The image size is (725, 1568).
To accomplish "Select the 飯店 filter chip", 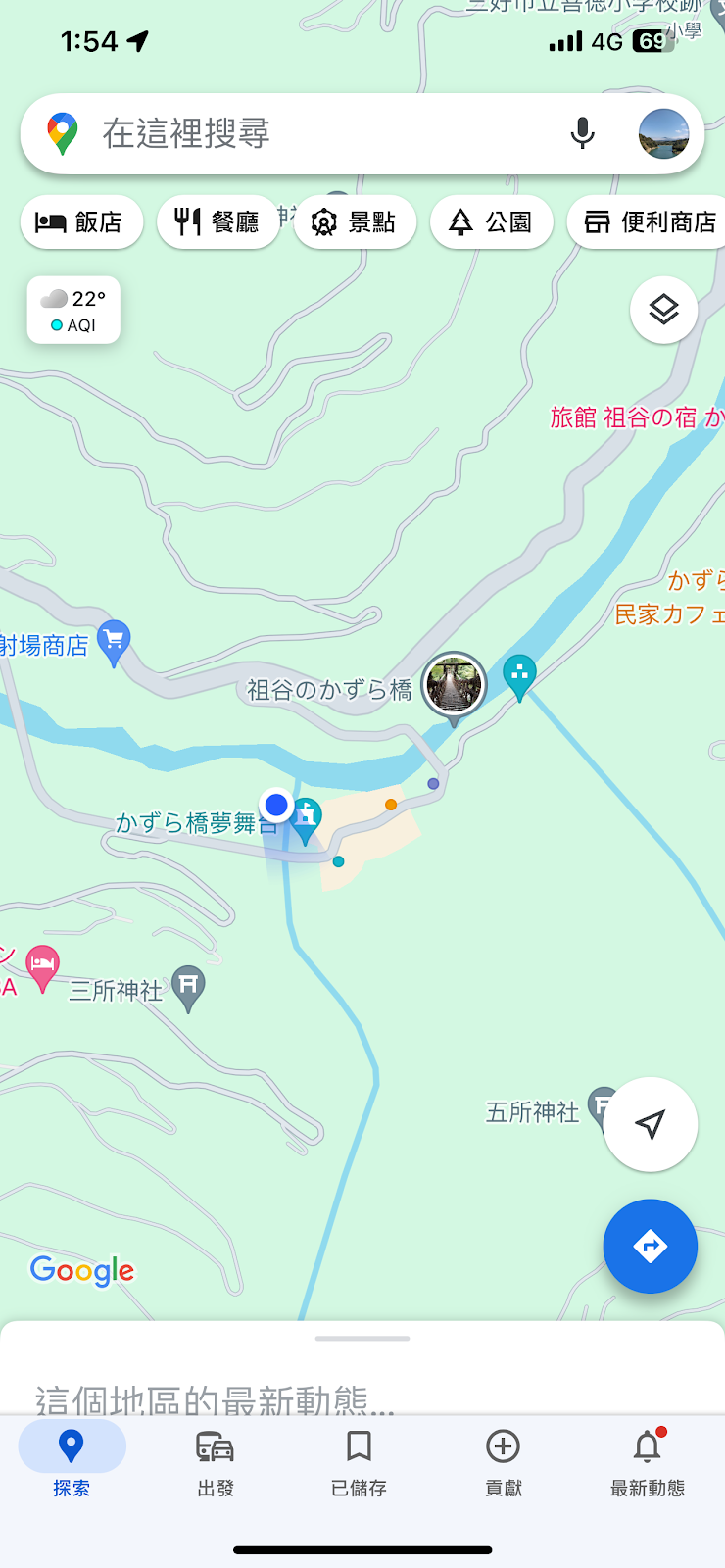I will [x=81, y=222].
